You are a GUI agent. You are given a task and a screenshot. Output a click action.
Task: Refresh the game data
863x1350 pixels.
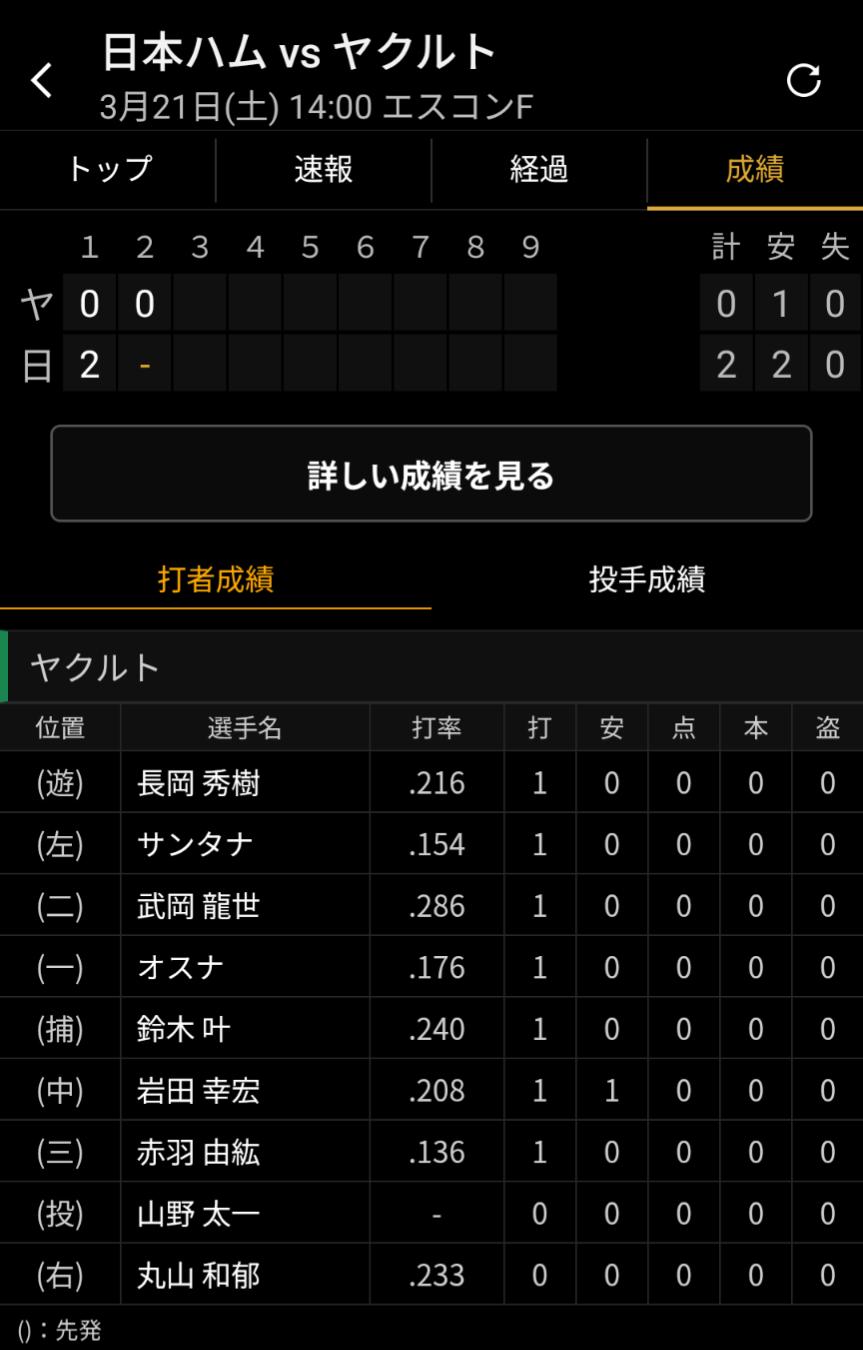tap(803, 80)
